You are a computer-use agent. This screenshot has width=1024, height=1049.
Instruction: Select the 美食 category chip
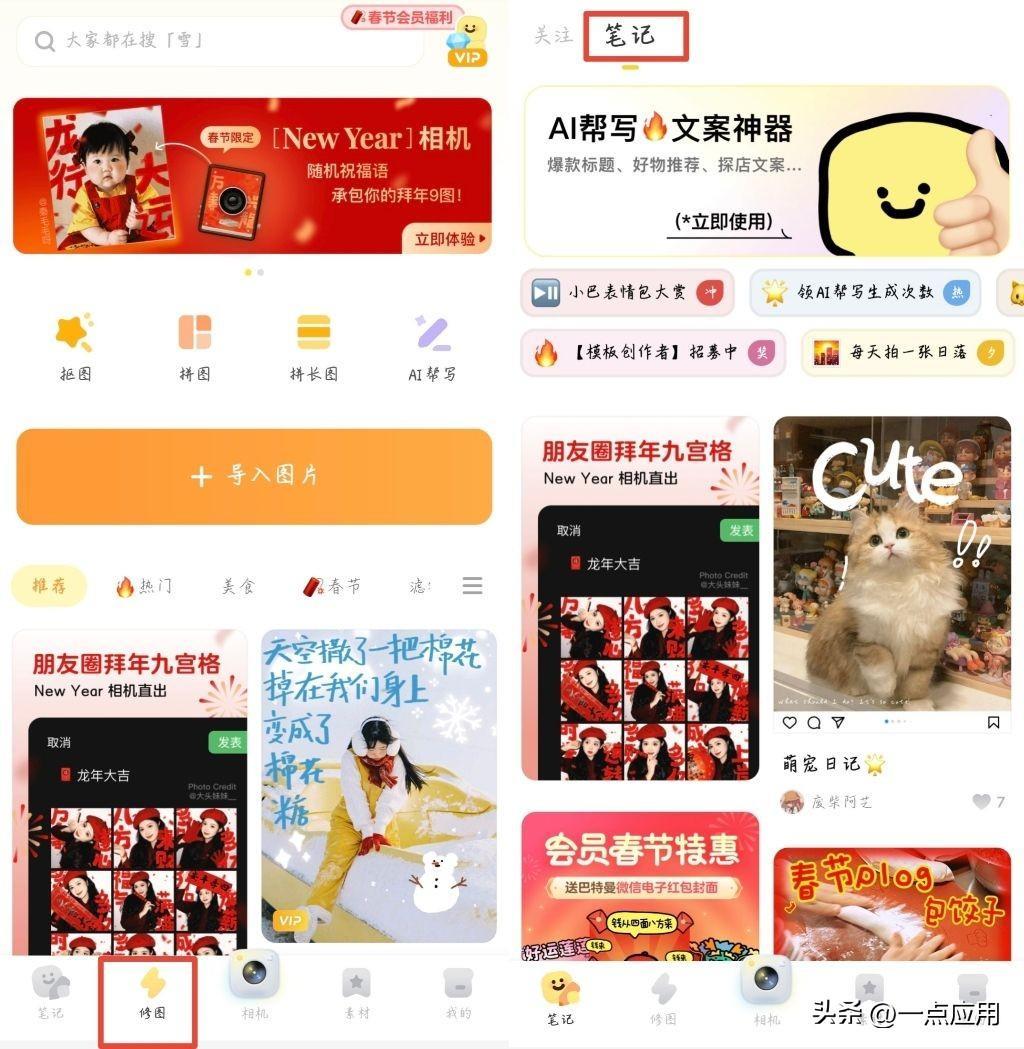[x=238, y=586]
